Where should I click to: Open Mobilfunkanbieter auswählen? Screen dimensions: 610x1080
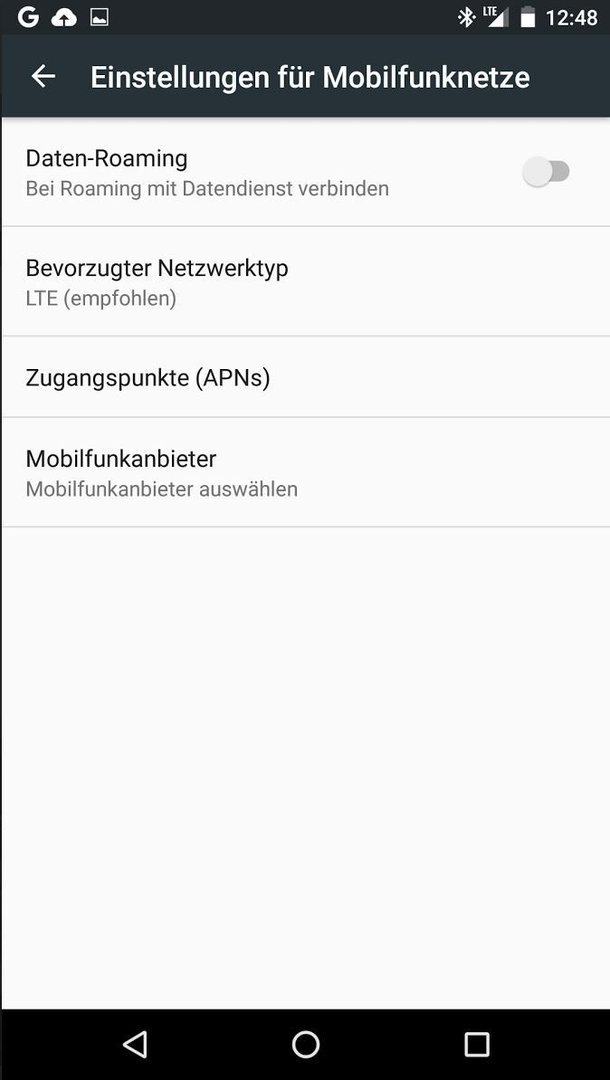[x=305, y=472]
